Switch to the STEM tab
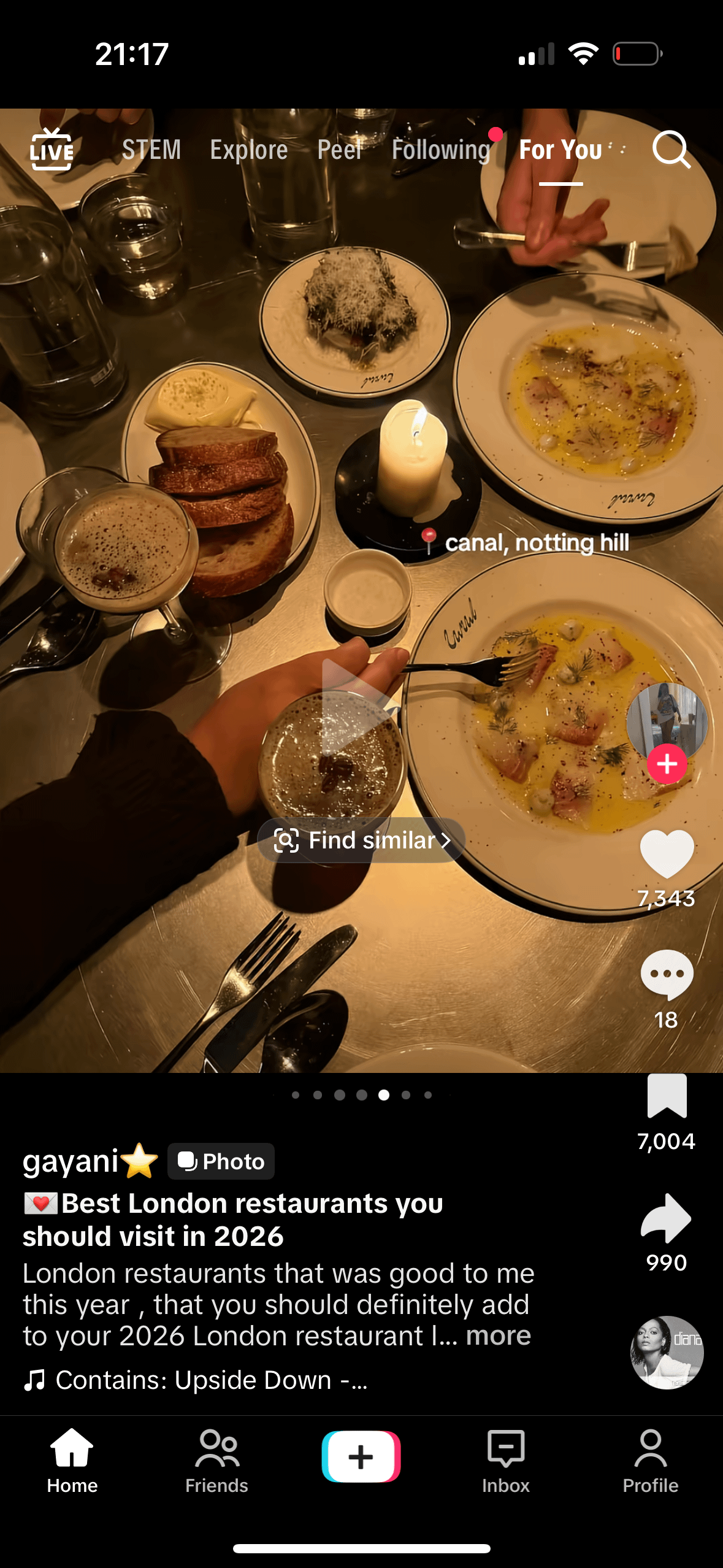 [151, 150]
